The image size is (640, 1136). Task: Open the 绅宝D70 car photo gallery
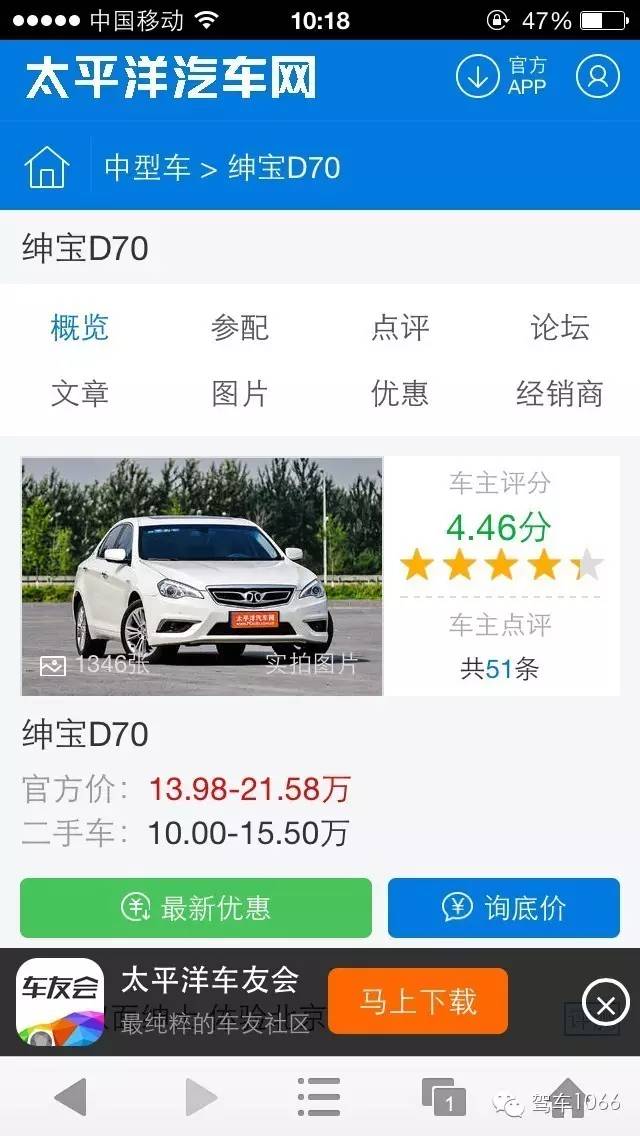(202, 576)
